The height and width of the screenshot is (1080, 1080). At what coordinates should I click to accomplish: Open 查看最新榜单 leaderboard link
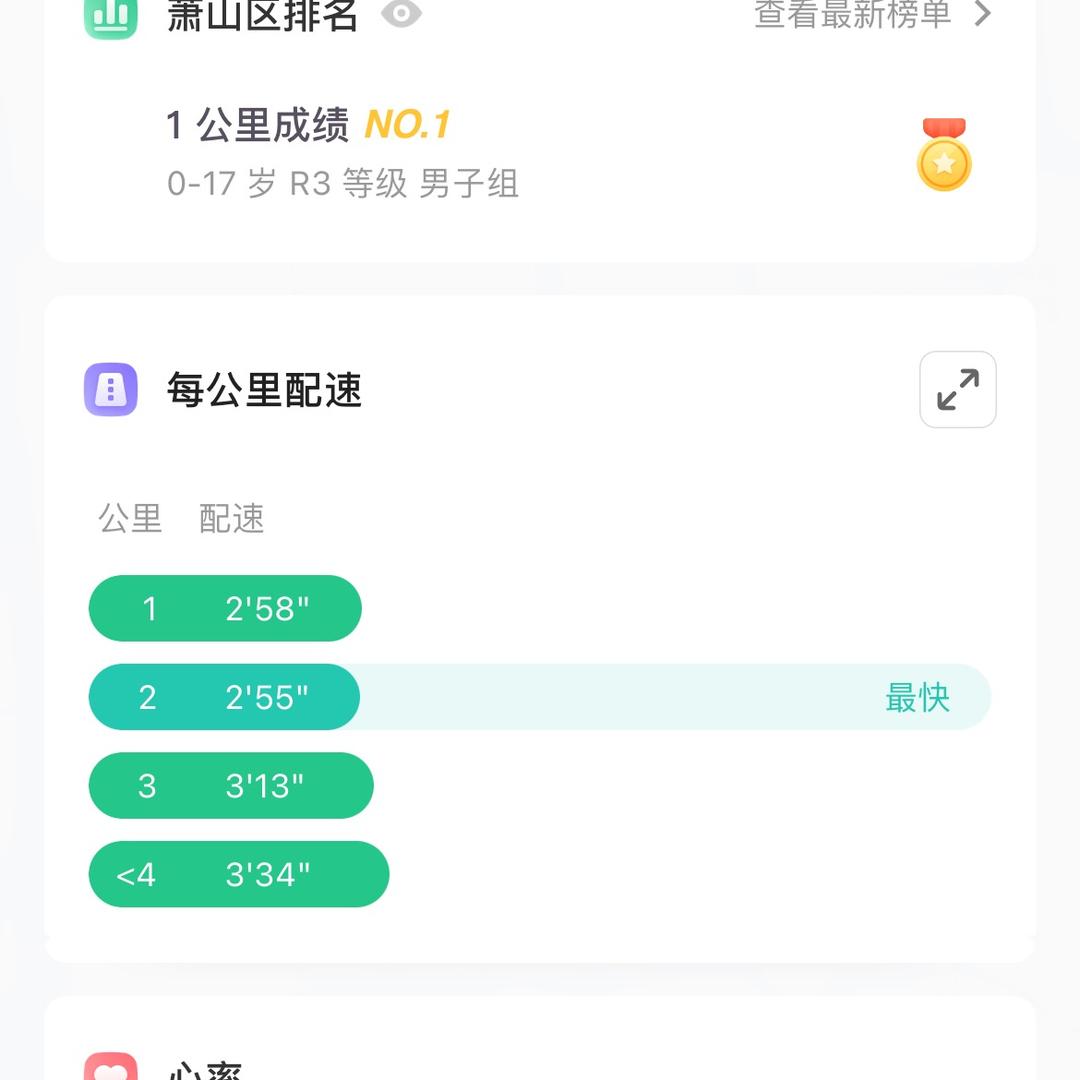871,14
